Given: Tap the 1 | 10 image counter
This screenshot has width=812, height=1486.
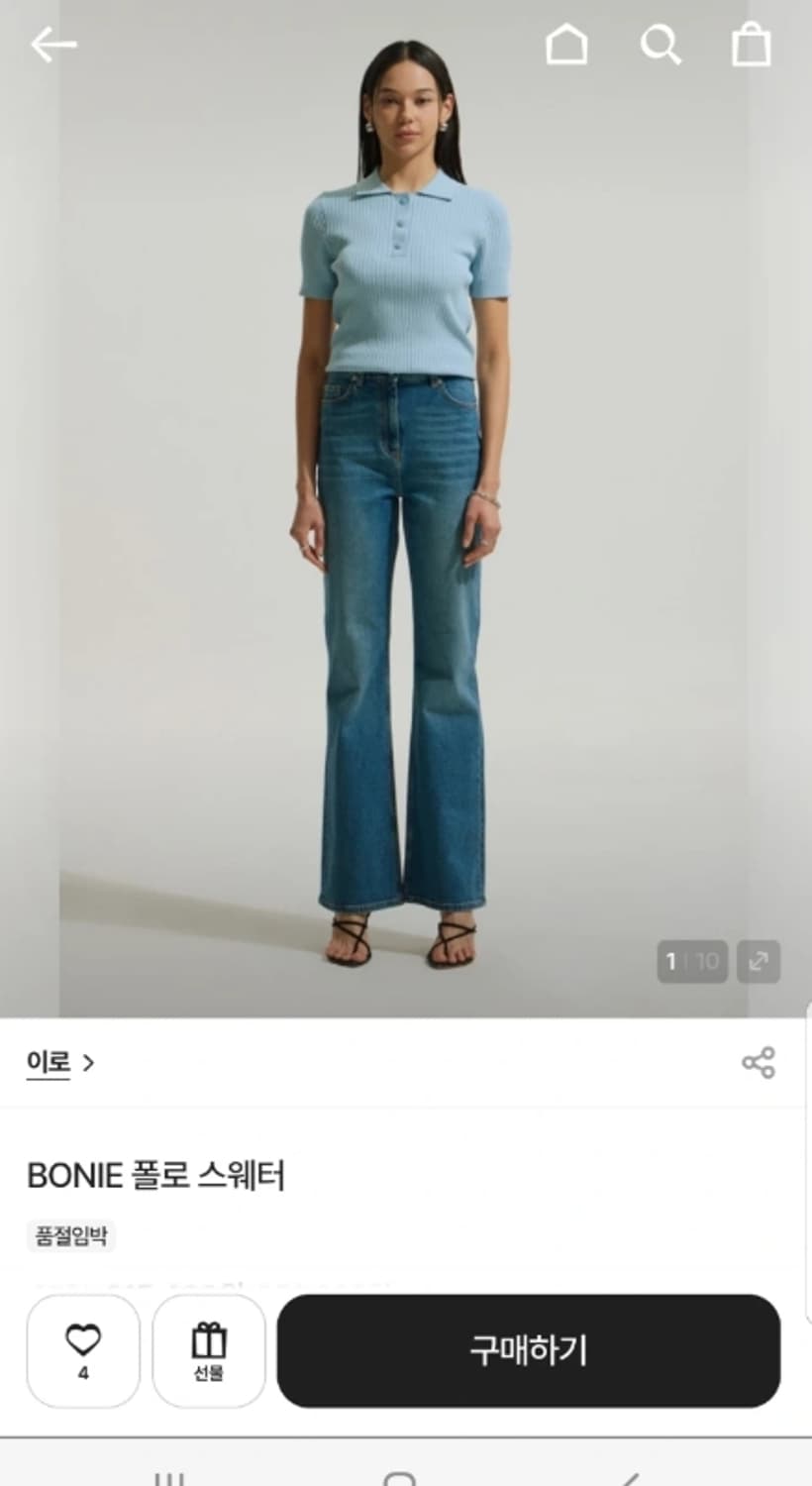Looking at the screenshot, I should [x=691, y=960].
